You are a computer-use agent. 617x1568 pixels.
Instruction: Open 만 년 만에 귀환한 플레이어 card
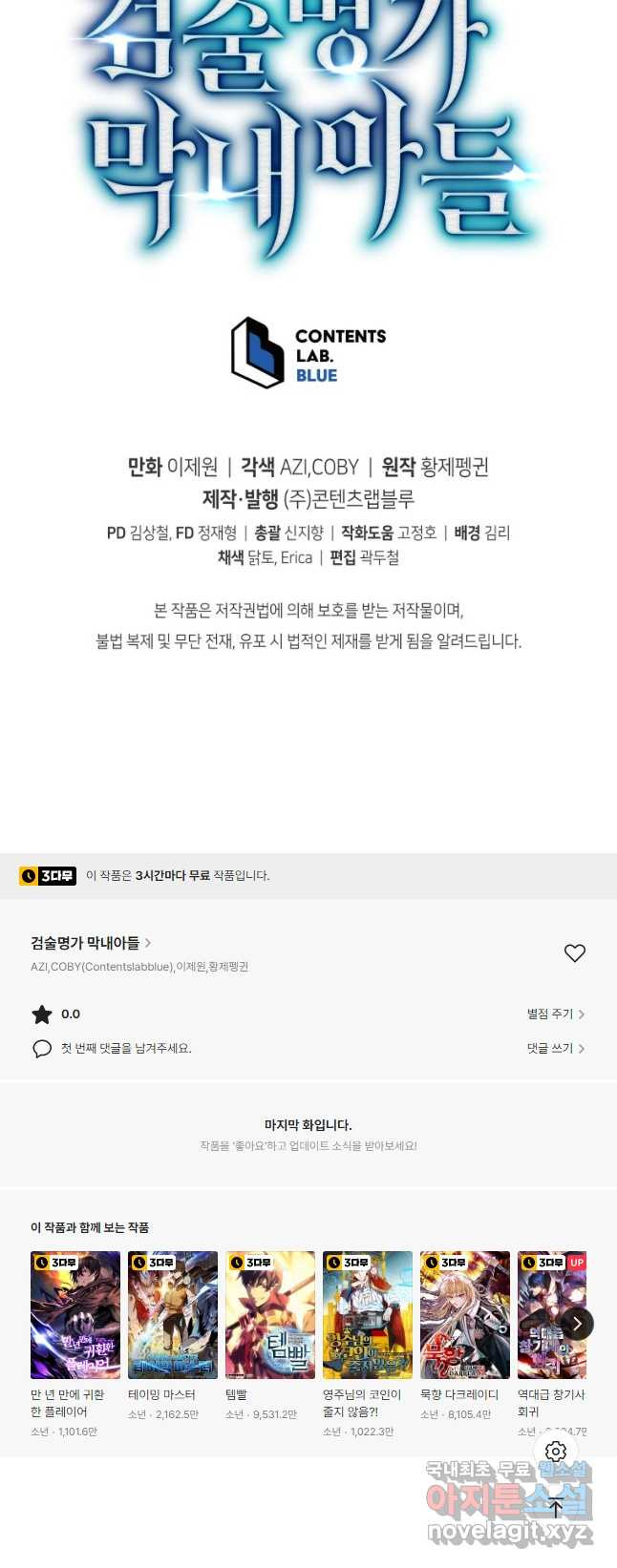pos(75,1315)
